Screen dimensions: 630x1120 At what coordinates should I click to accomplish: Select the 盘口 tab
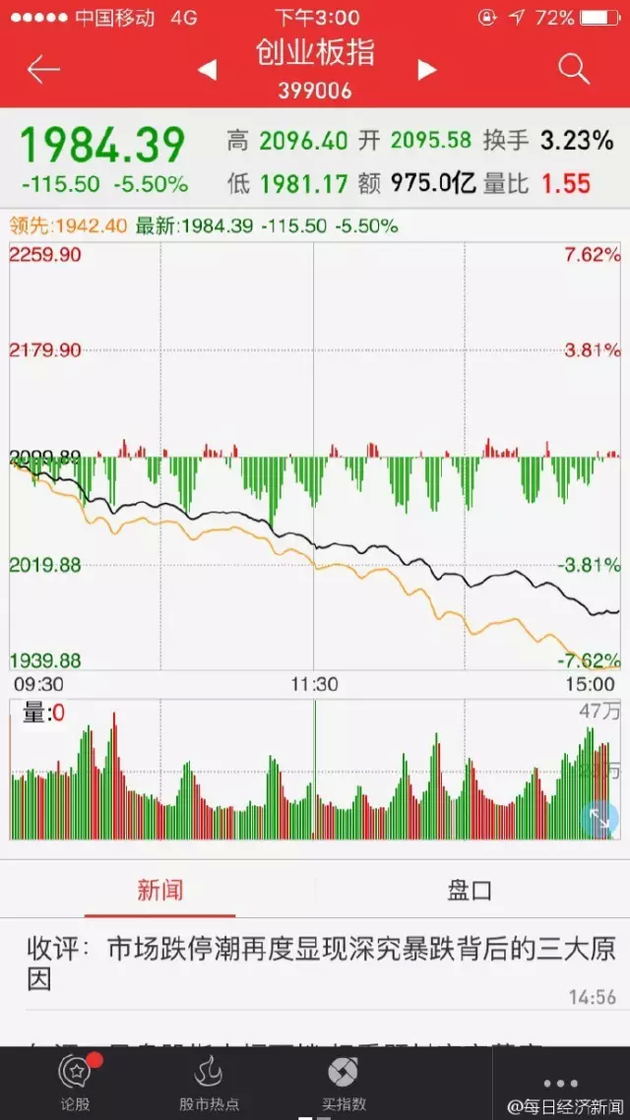[469, 889]
